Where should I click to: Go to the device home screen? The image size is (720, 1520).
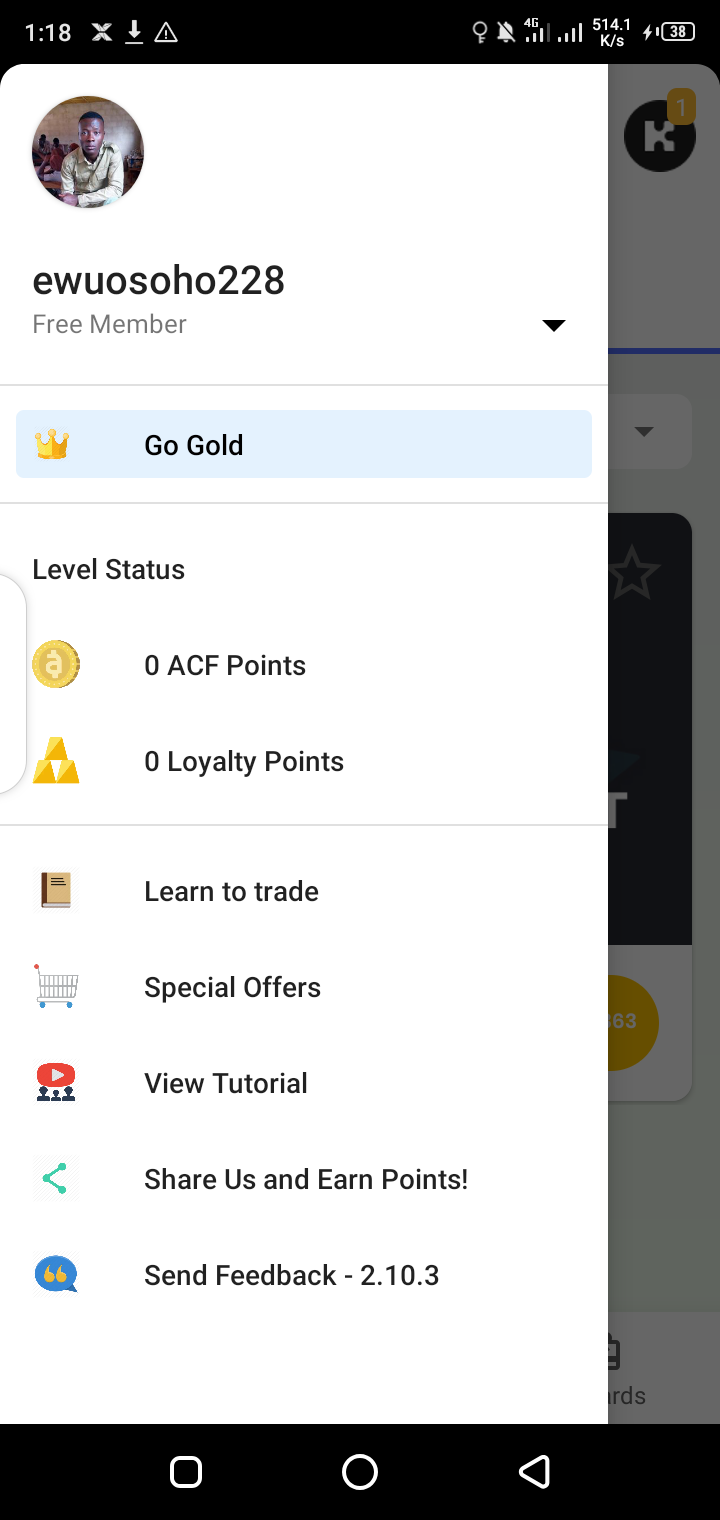(360, 1472)
